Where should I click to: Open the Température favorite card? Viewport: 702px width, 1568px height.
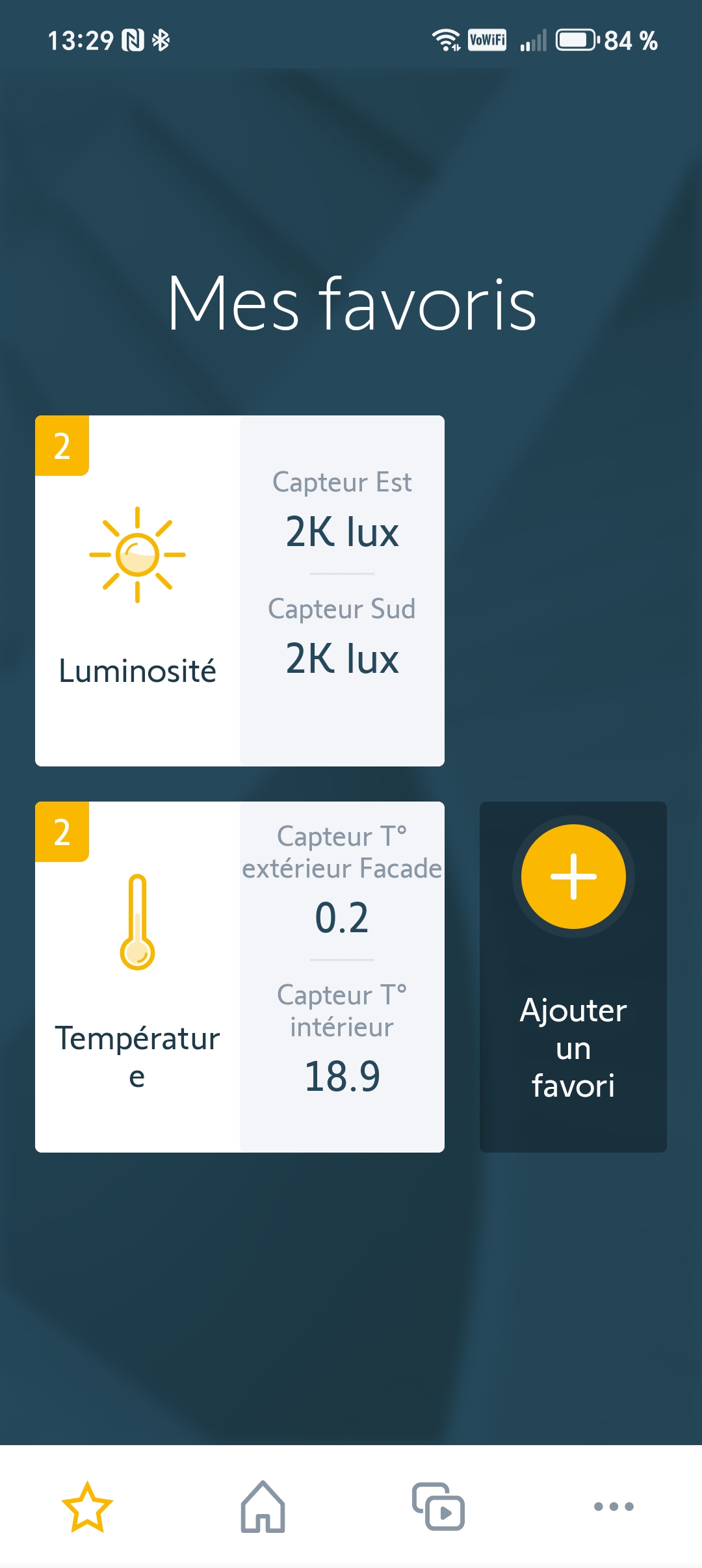(x=138, y=976)
